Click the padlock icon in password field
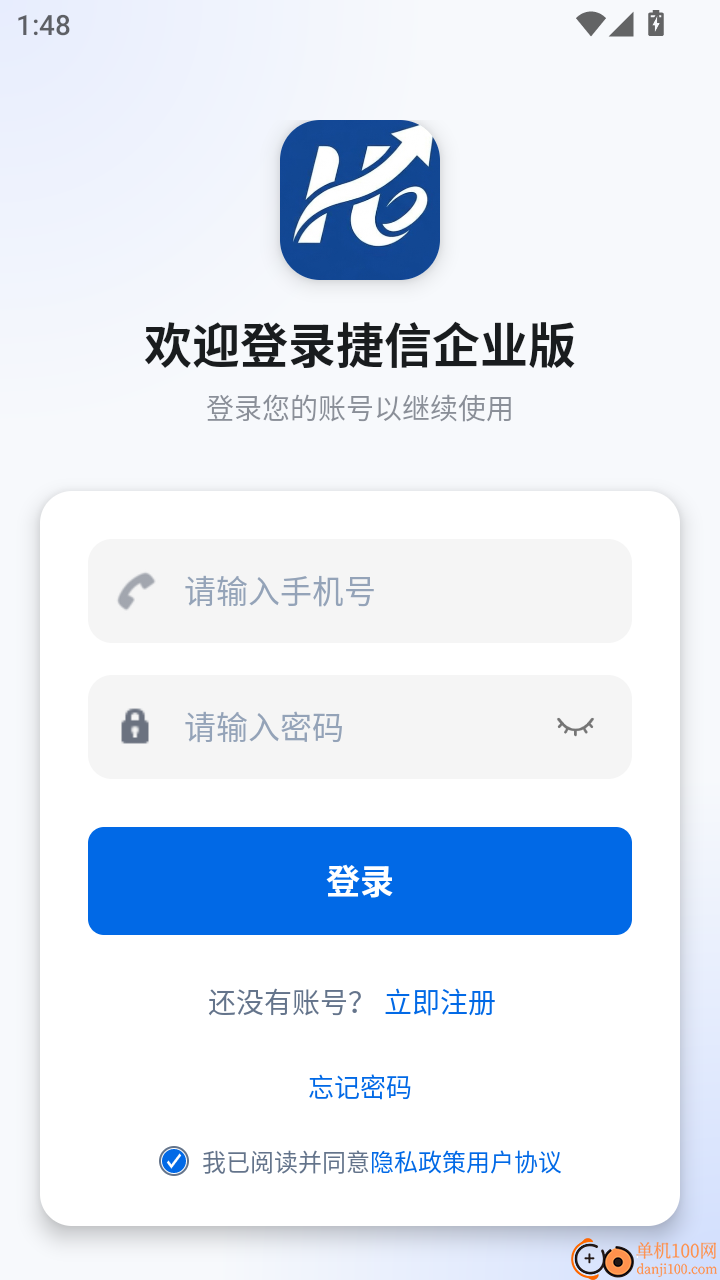Viewport: 720px width, 1280px height. (x=135, y=727)
